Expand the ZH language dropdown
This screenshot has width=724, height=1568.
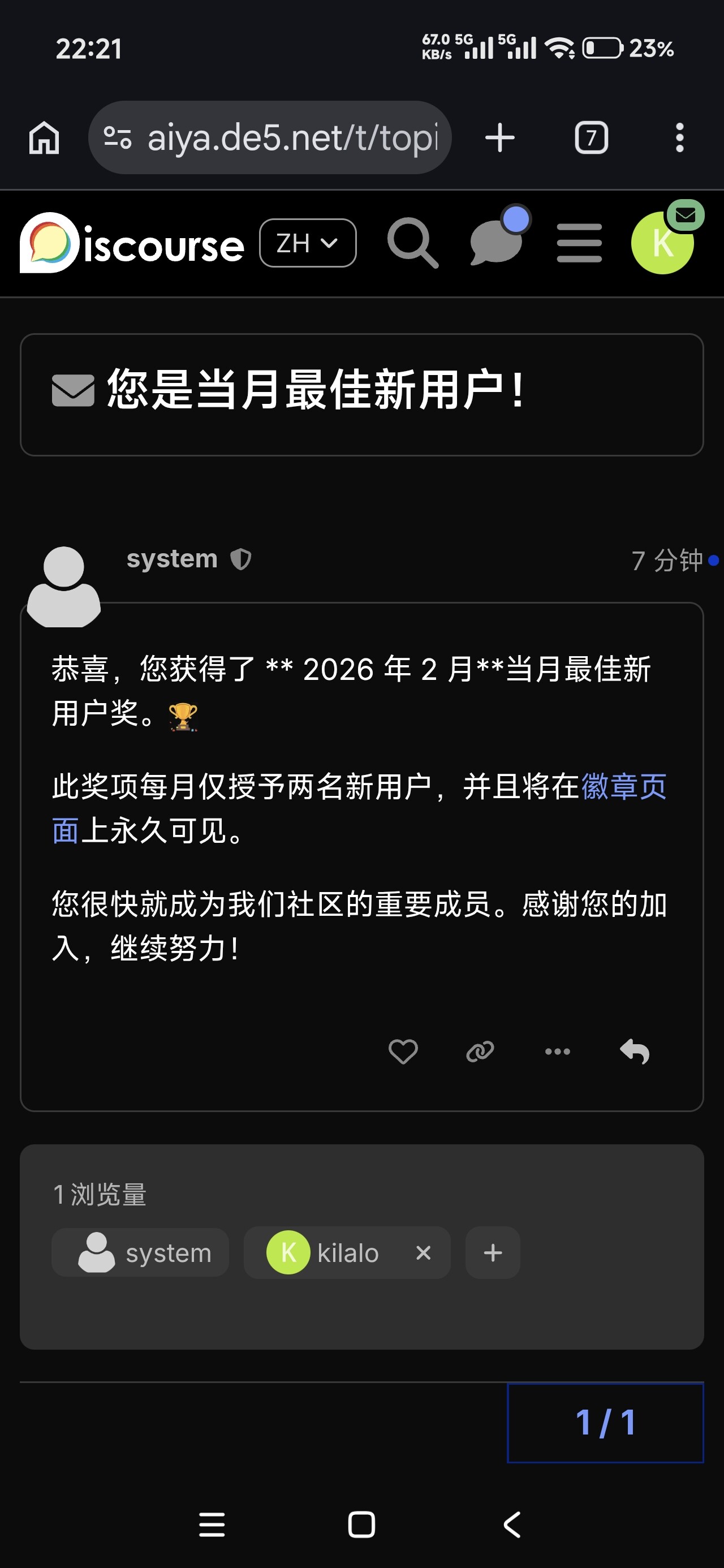point(308,243)
